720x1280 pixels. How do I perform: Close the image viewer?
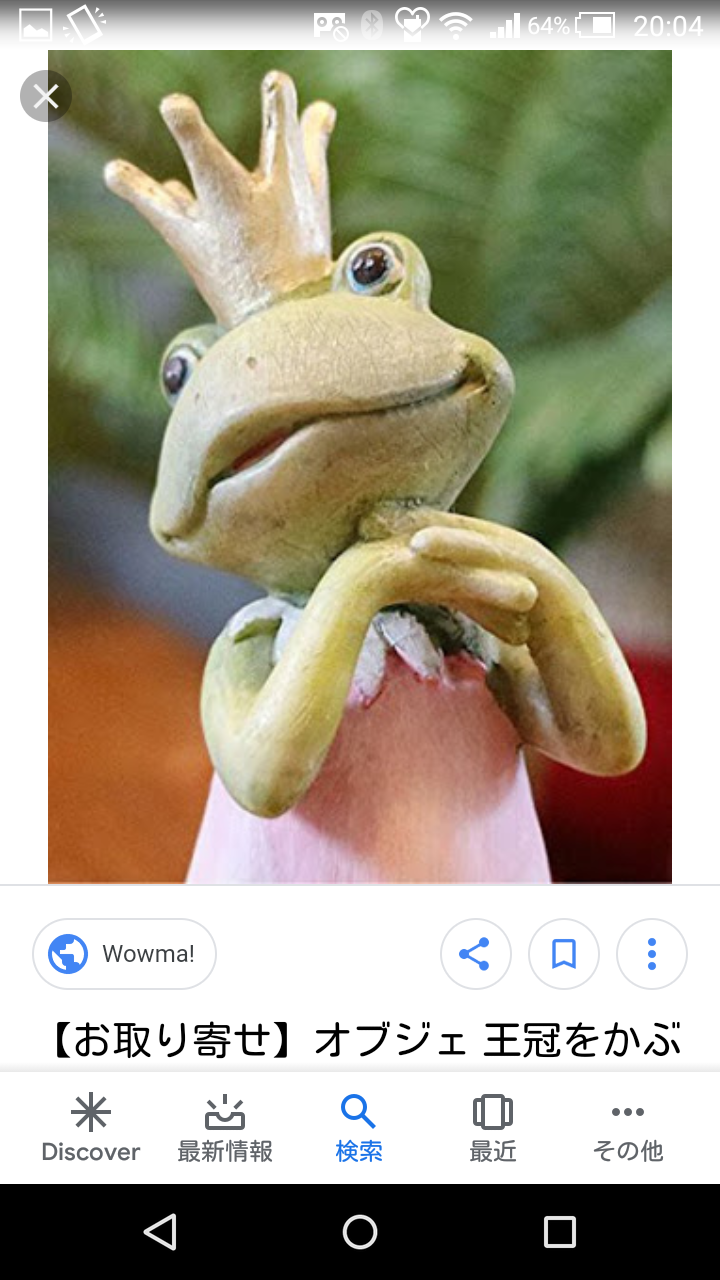click(45, 97)
